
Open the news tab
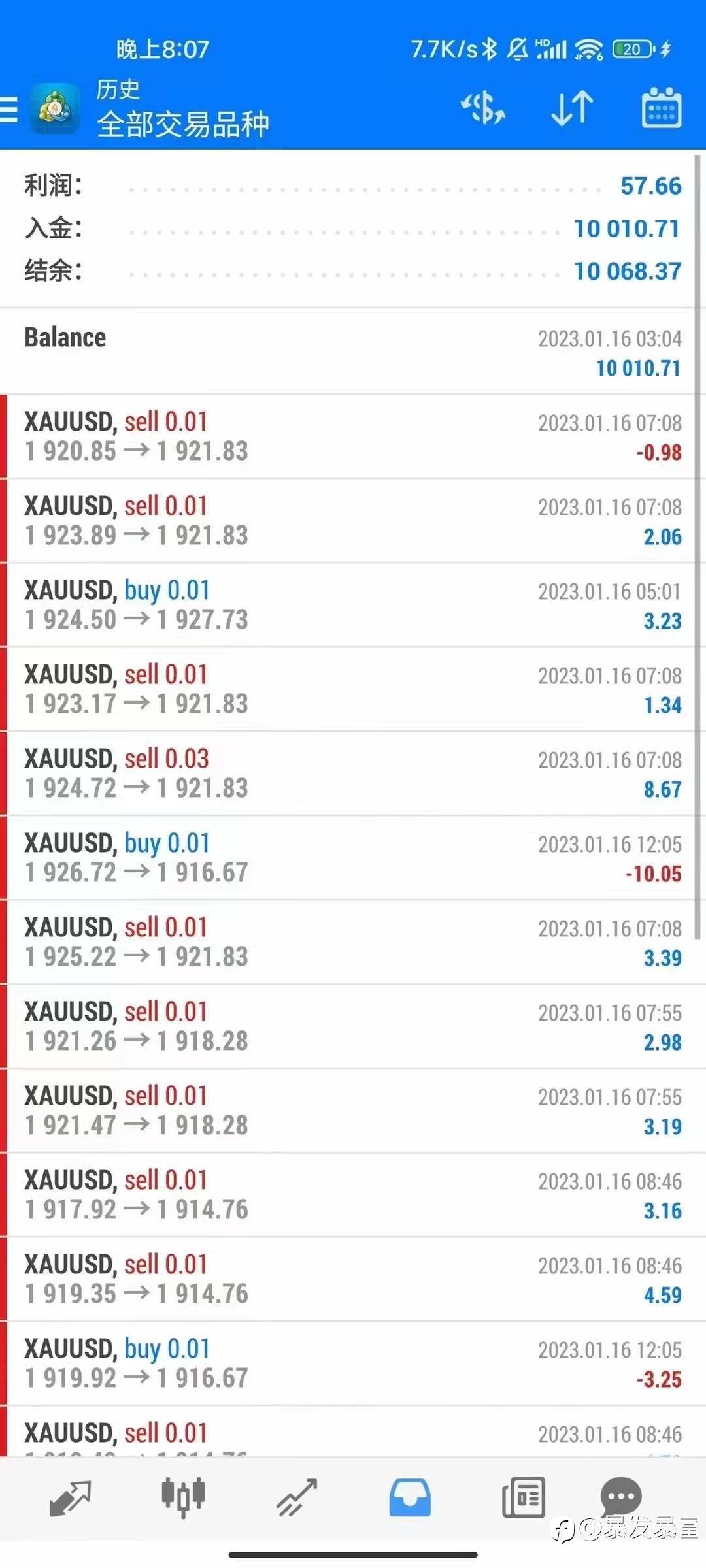point(523,1497)
